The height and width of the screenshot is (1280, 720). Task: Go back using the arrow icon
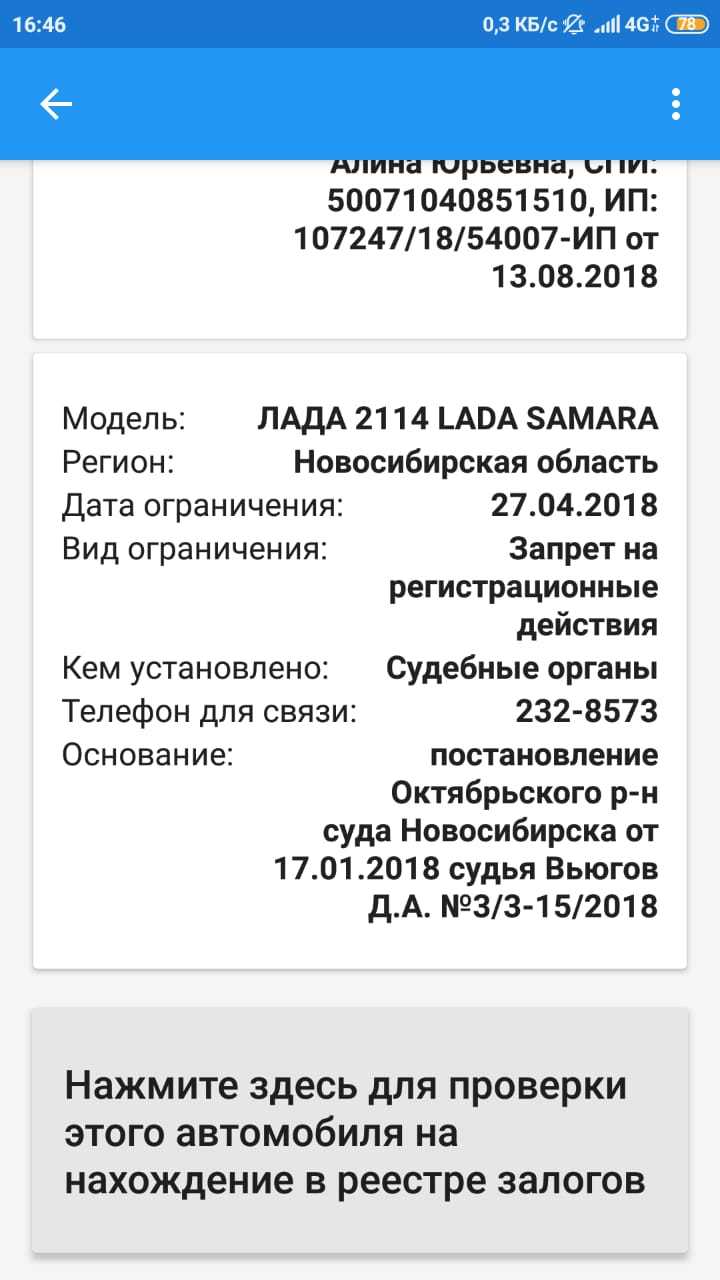[56, 104]
